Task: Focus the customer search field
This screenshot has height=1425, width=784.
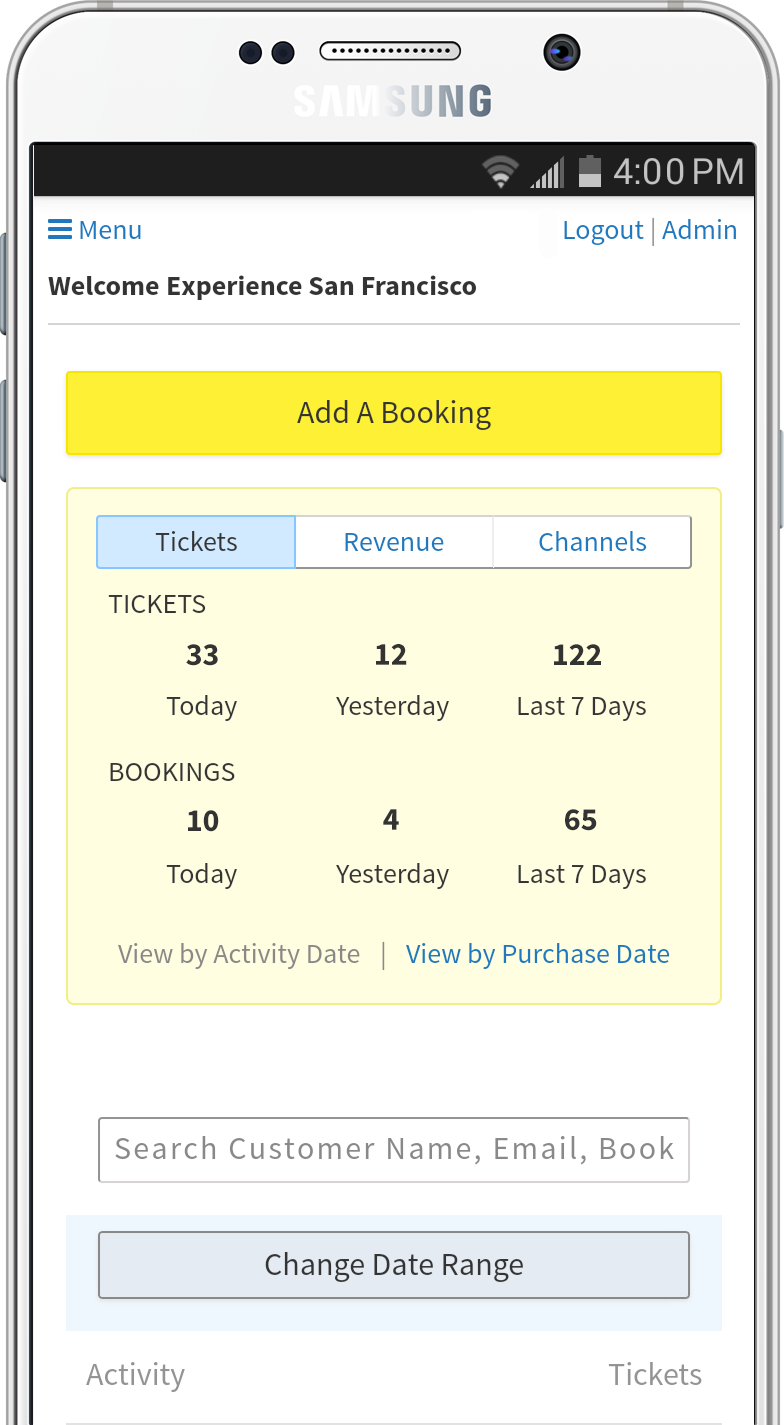Action: (394, 1149)
